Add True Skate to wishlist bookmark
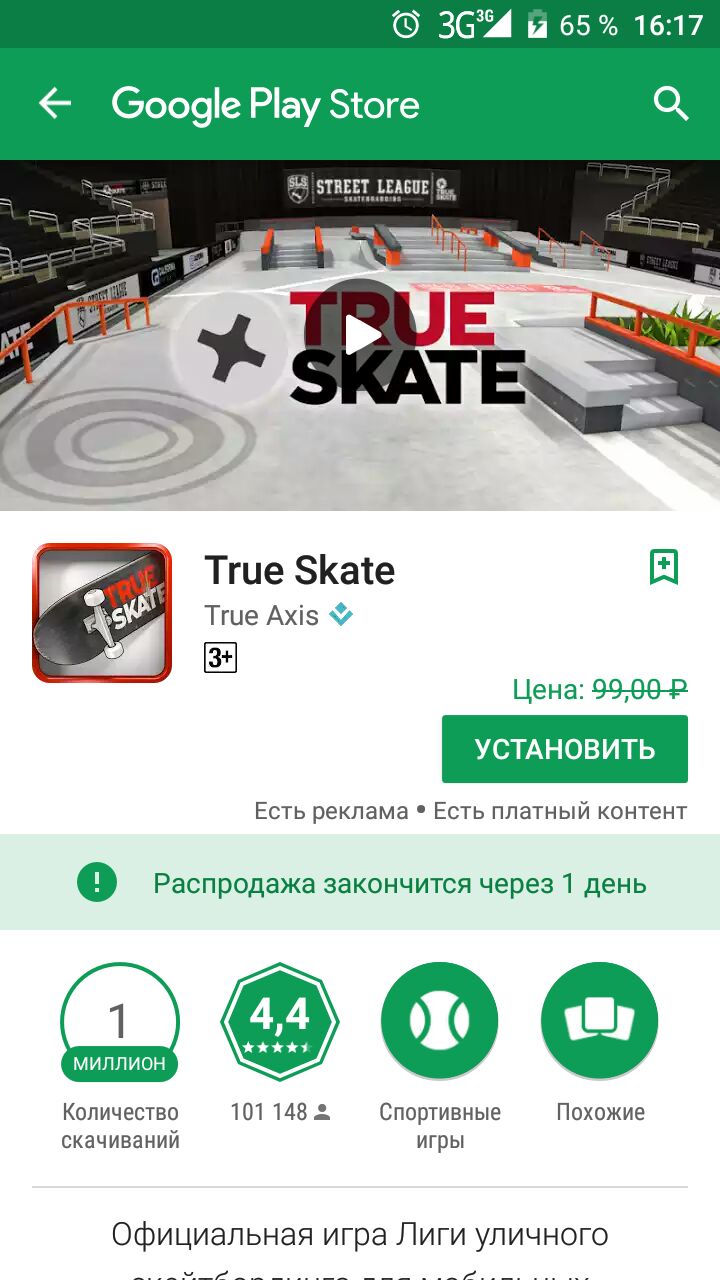Viewport: 720px width, 1280px height. pyautogui.click(x=664, y=567)
